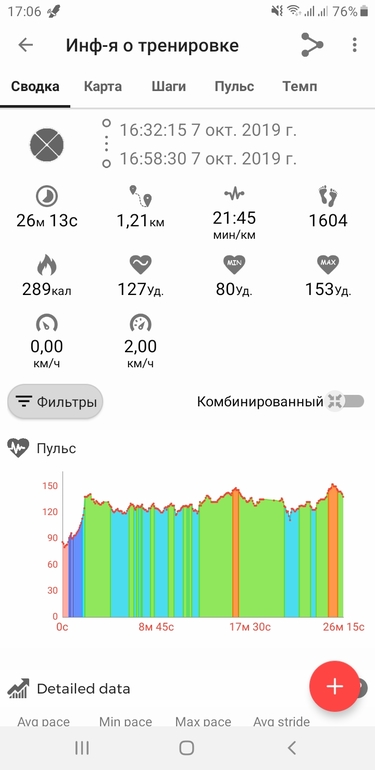Go to the home screen
Image resolution: width=375 pixels, height=770 pixels.
187,748
